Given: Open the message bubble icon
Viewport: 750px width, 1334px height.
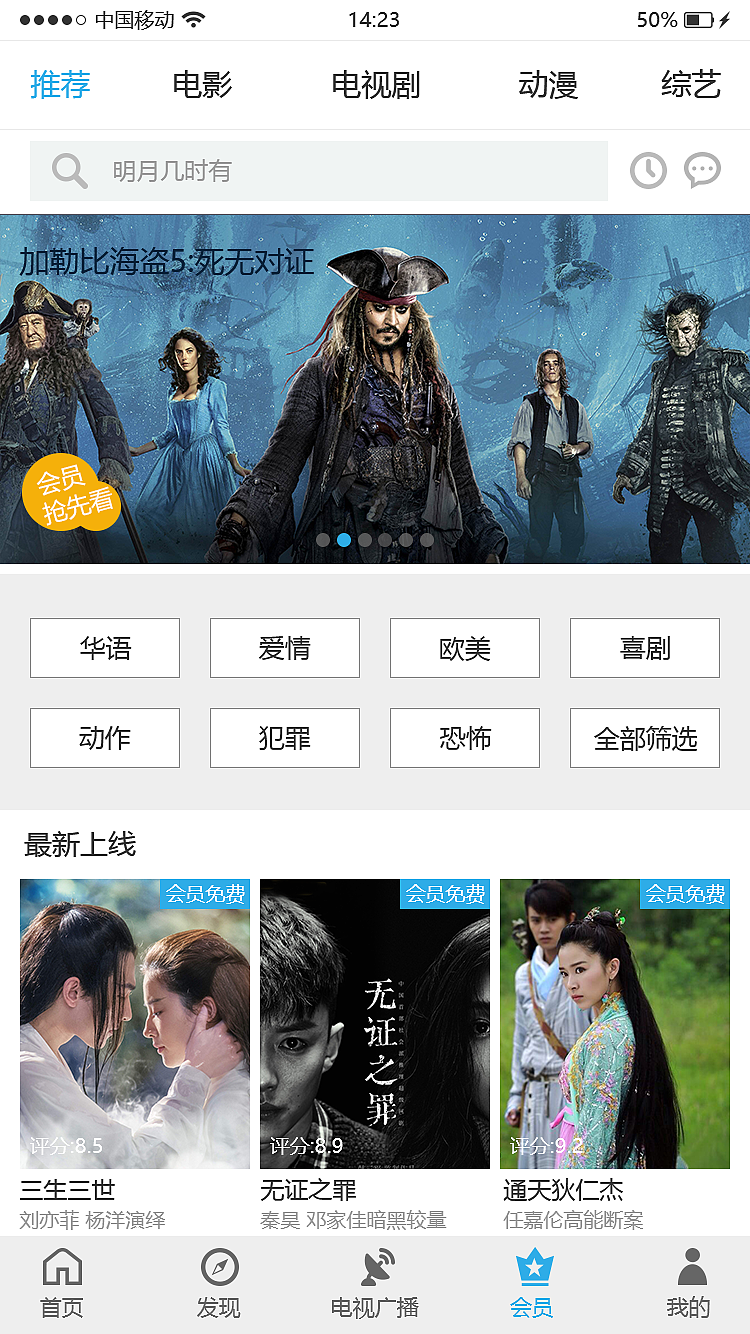Looking at the screenshot, I should [703, 170].
